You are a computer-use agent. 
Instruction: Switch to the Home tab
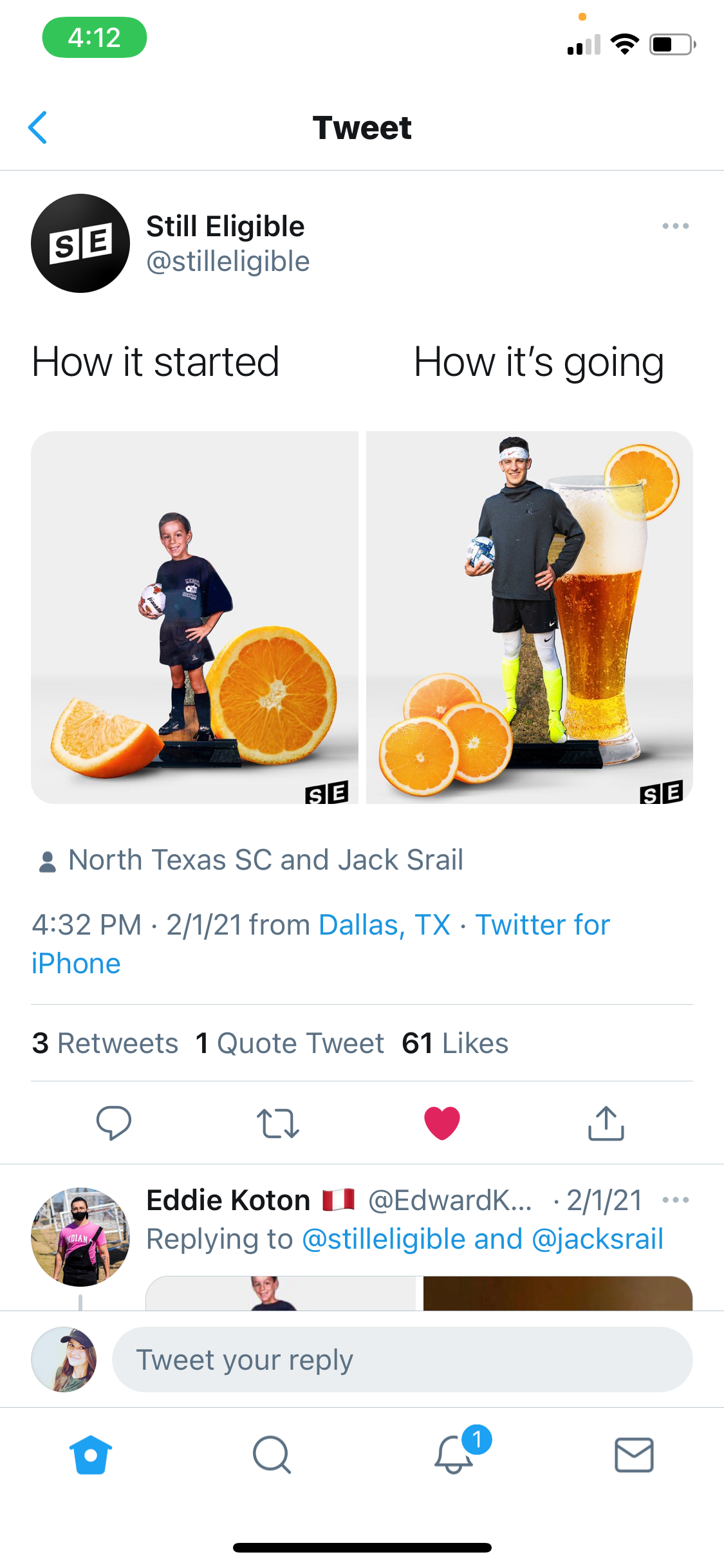[91, 1455]
